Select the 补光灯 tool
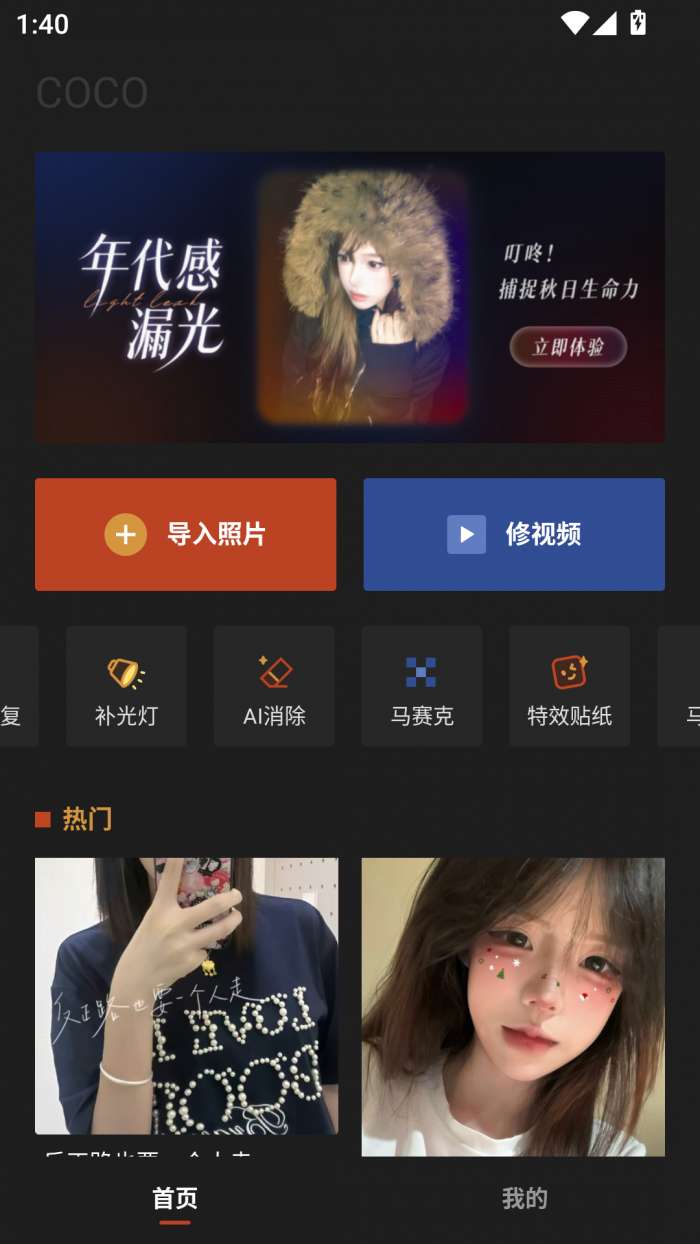Screen dimensions: 700x1244 (126, 687)
